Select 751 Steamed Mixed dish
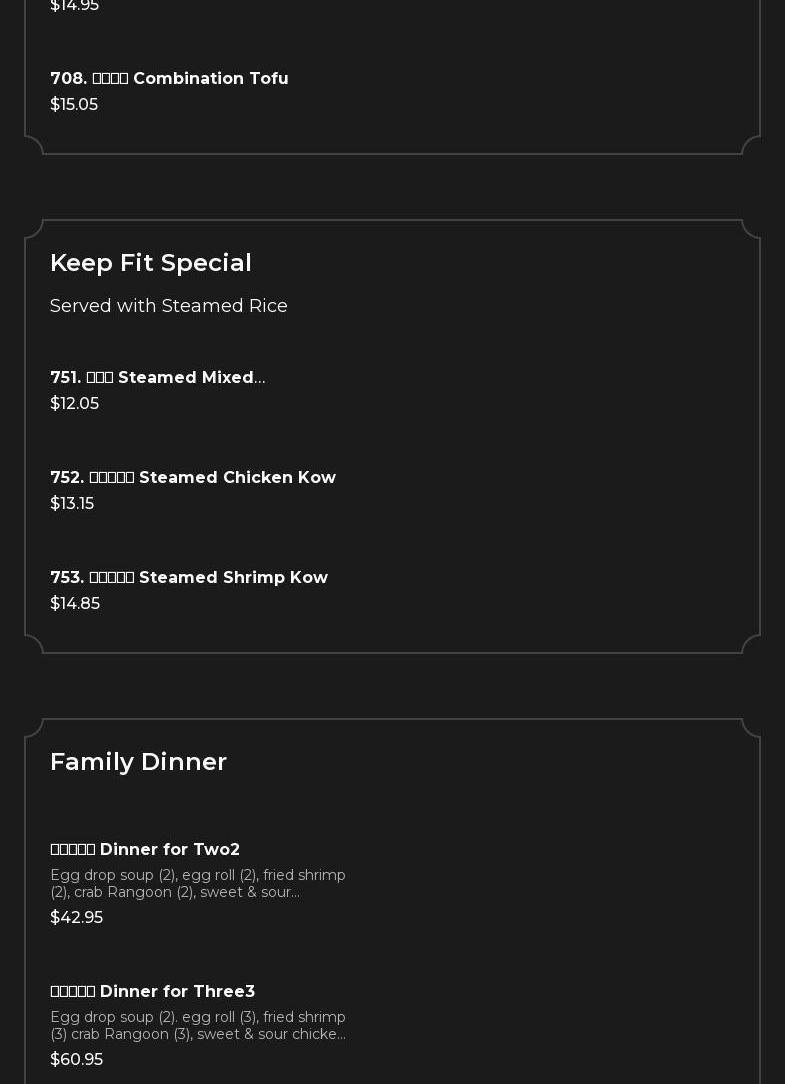Screen dimensions: 785x1084 [x=157, y=378]
